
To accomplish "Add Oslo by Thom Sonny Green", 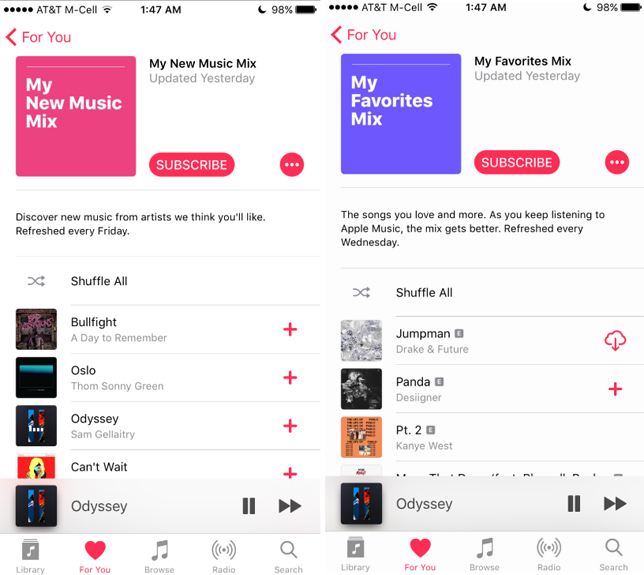I will click(290, 377).
